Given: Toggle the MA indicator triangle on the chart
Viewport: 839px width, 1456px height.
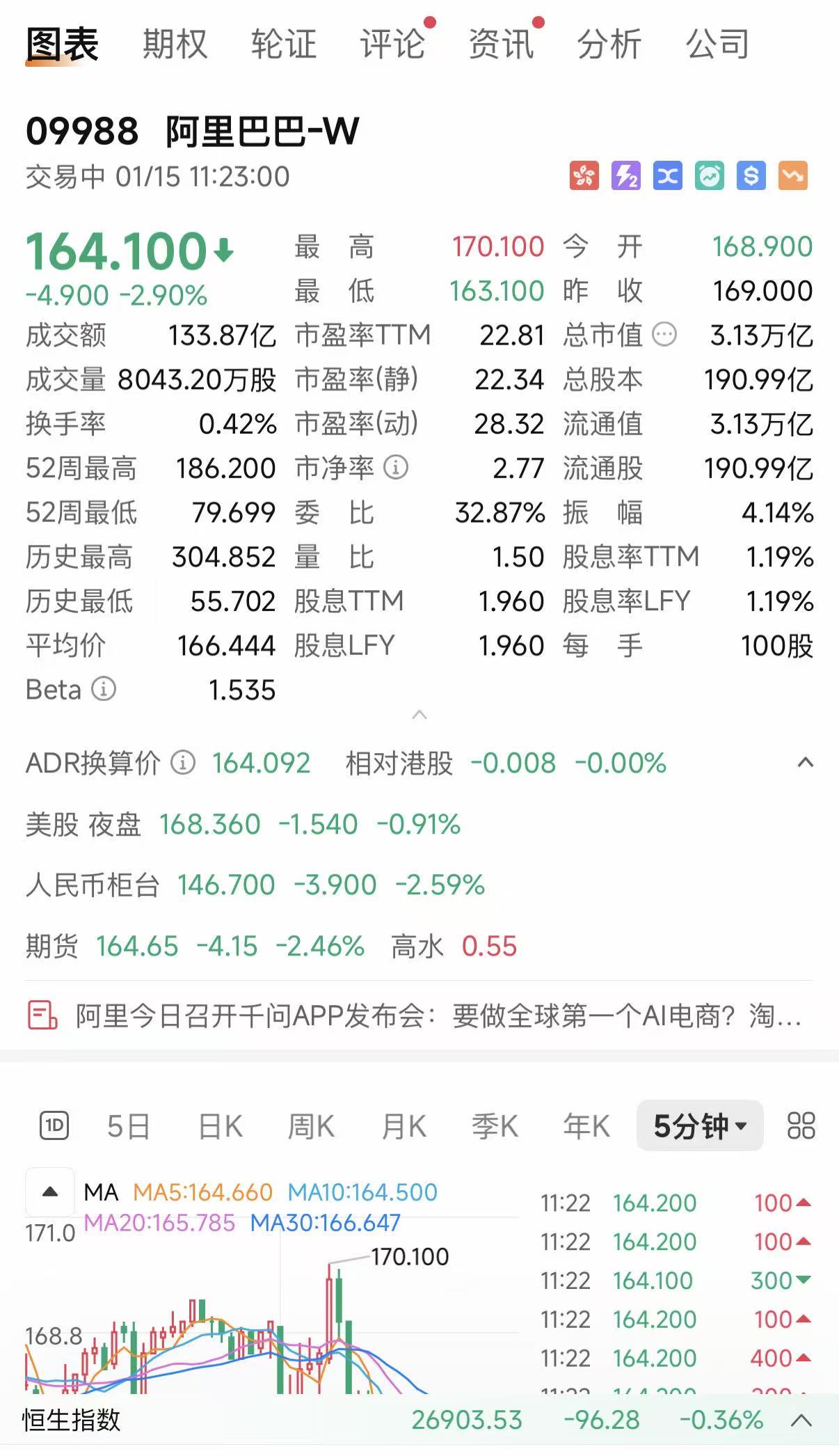Looking at the screenshot, I should [50, 1191].
